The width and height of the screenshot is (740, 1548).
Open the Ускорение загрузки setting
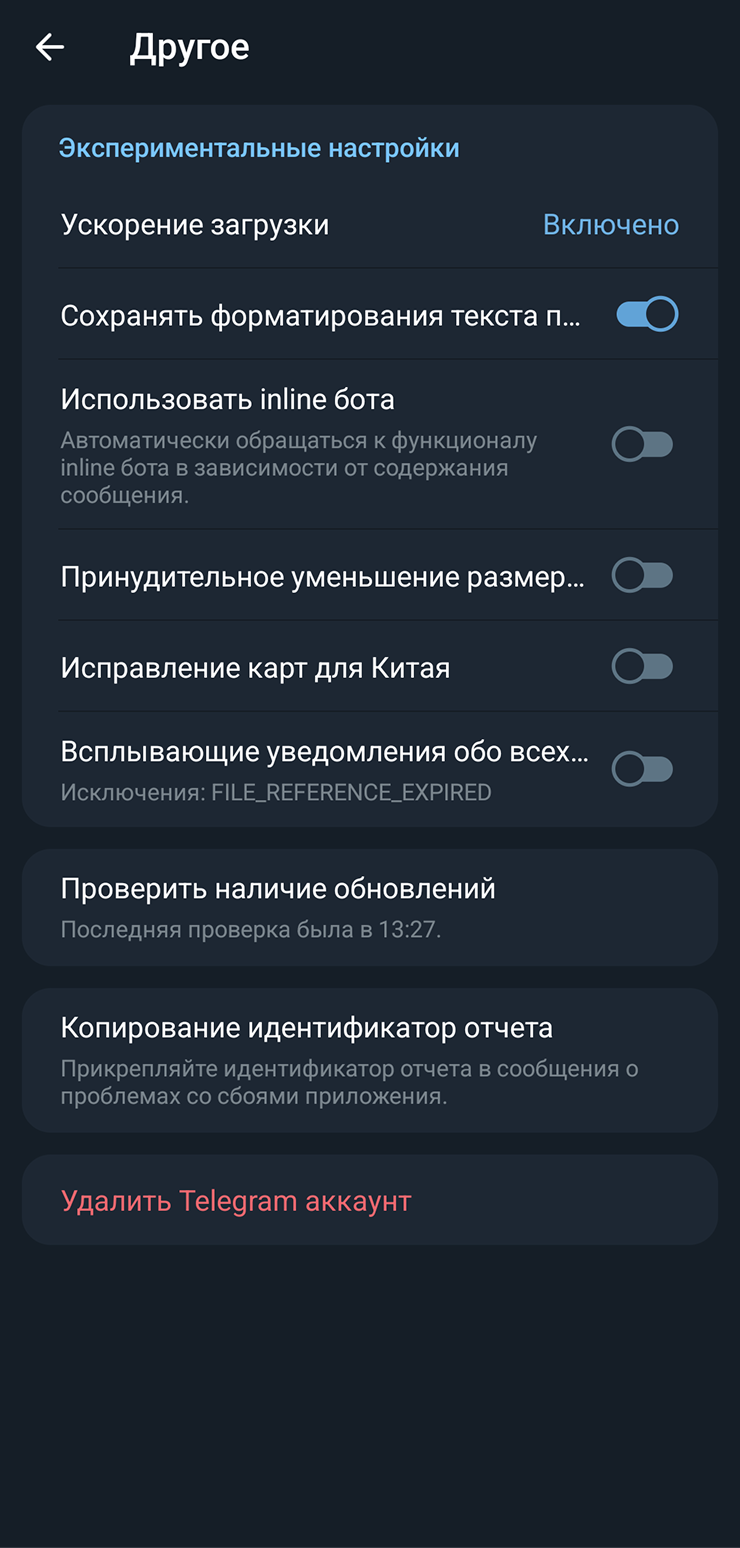click(x=370, y=225)
